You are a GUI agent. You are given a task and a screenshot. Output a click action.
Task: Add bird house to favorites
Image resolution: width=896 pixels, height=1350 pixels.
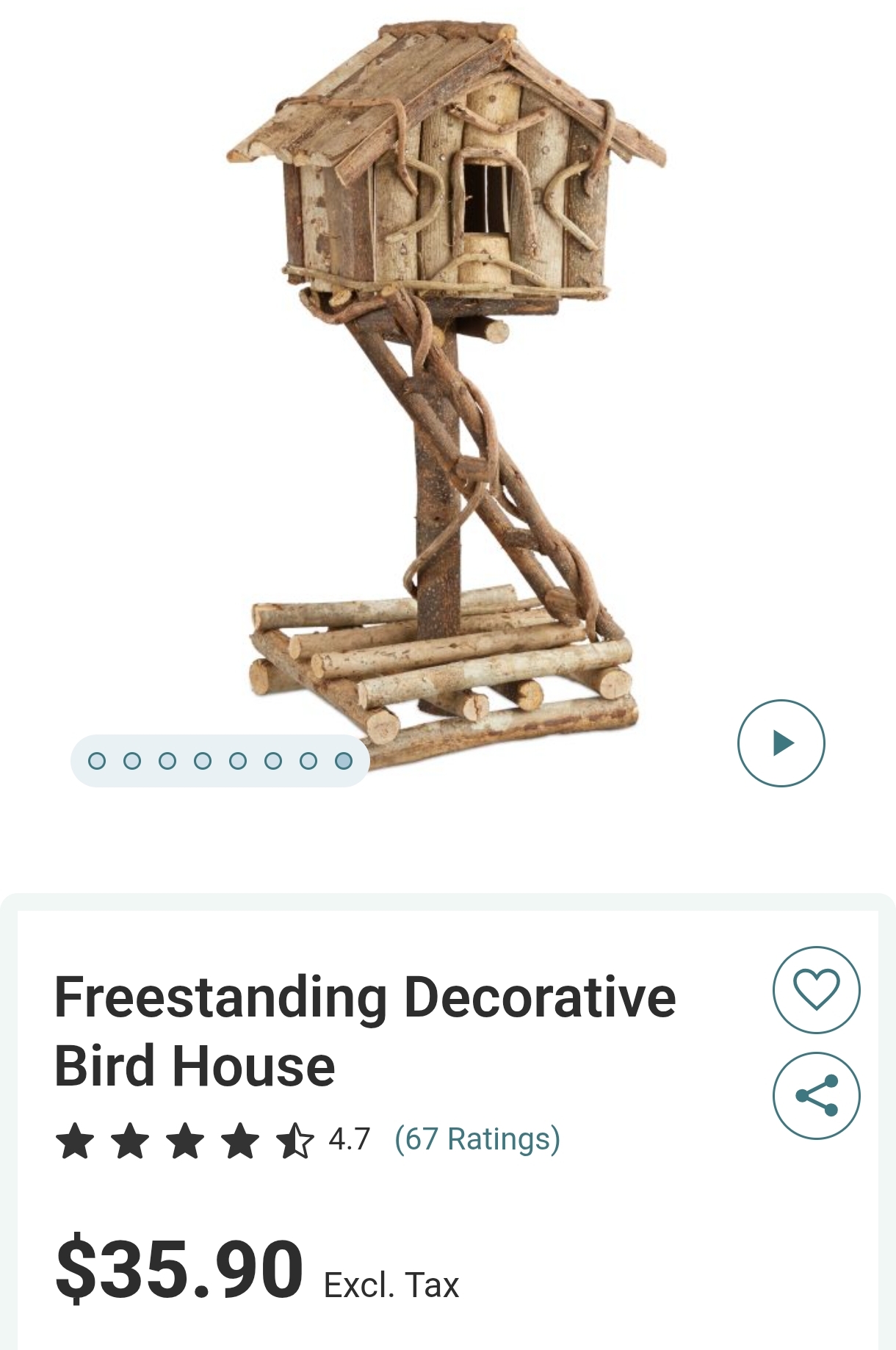pyautogui.click(x=816, y=989)
